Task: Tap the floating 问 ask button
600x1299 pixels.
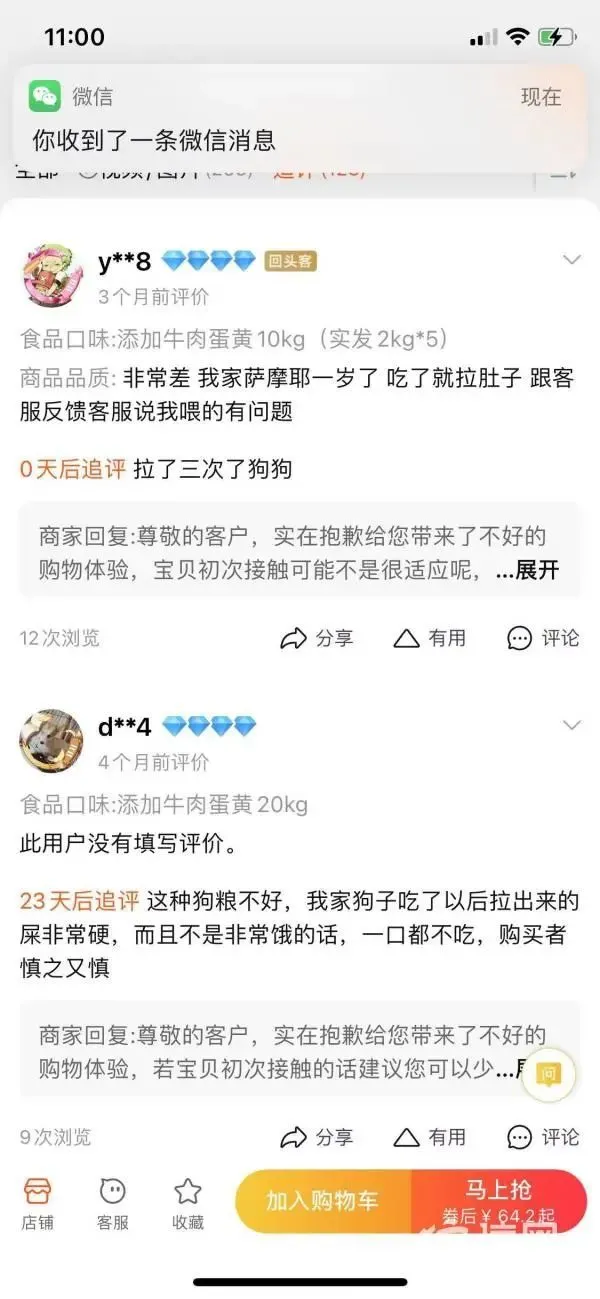Action: (x=548, y=1075)
